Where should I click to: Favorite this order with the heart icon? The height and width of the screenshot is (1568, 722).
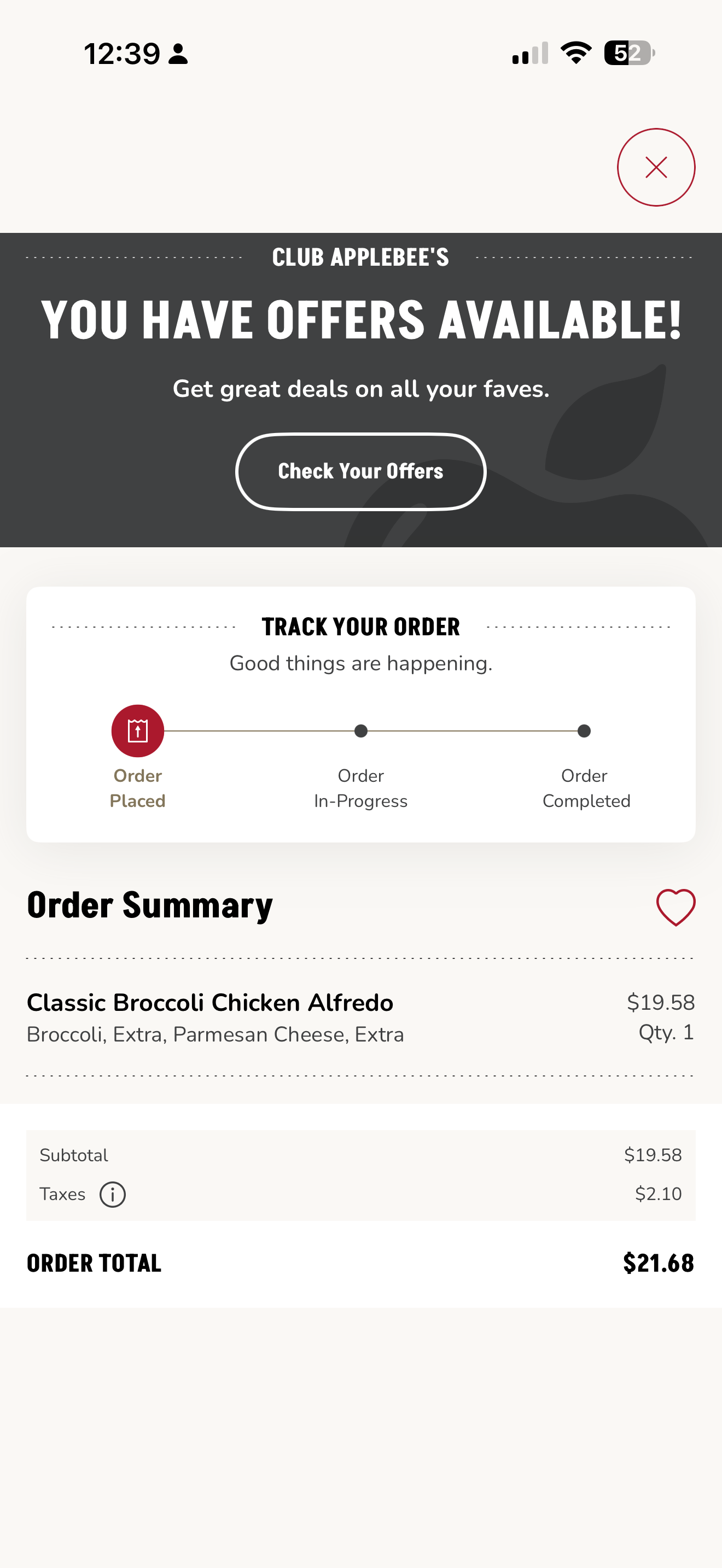tap(675, 907)
